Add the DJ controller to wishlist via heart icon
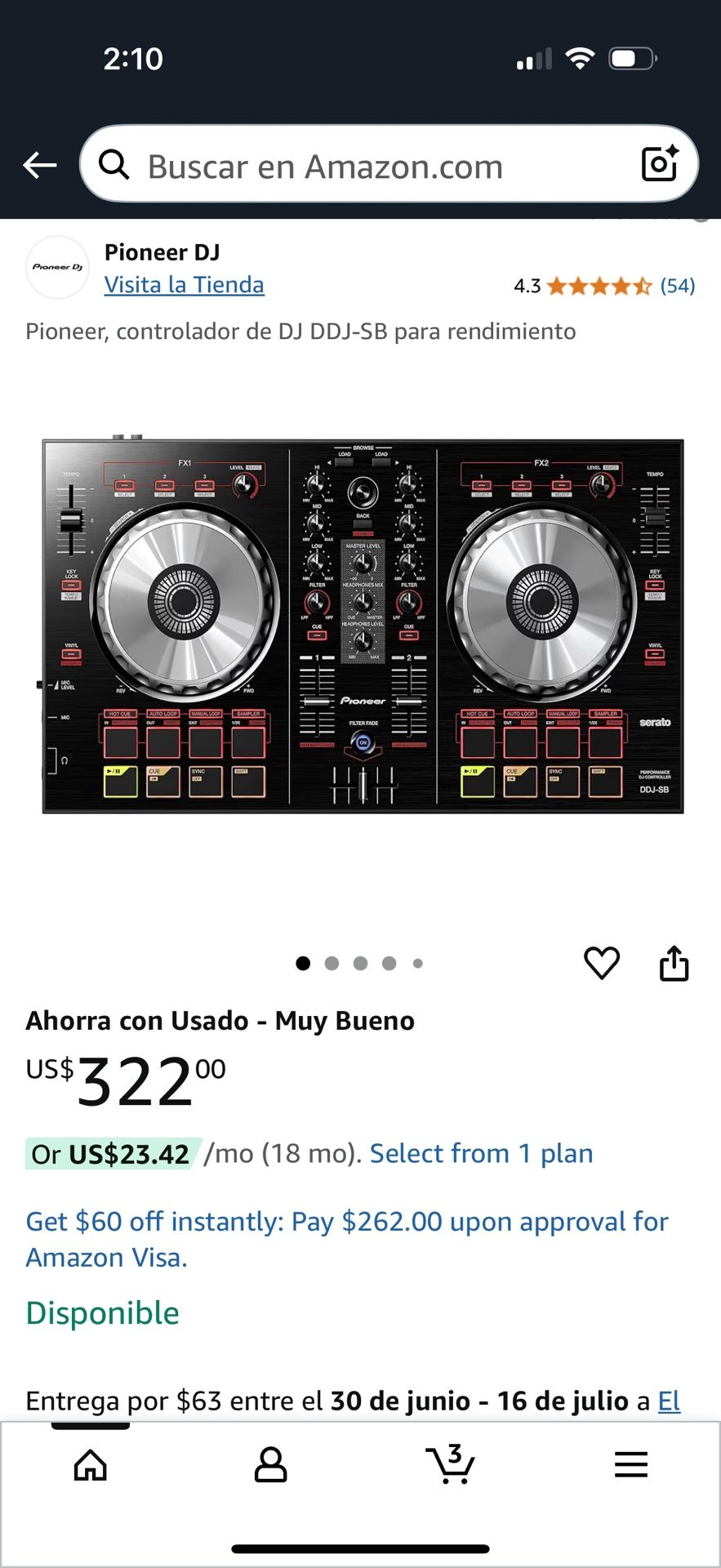This screenshot has height=1568, width=721. tap(602, 964)
